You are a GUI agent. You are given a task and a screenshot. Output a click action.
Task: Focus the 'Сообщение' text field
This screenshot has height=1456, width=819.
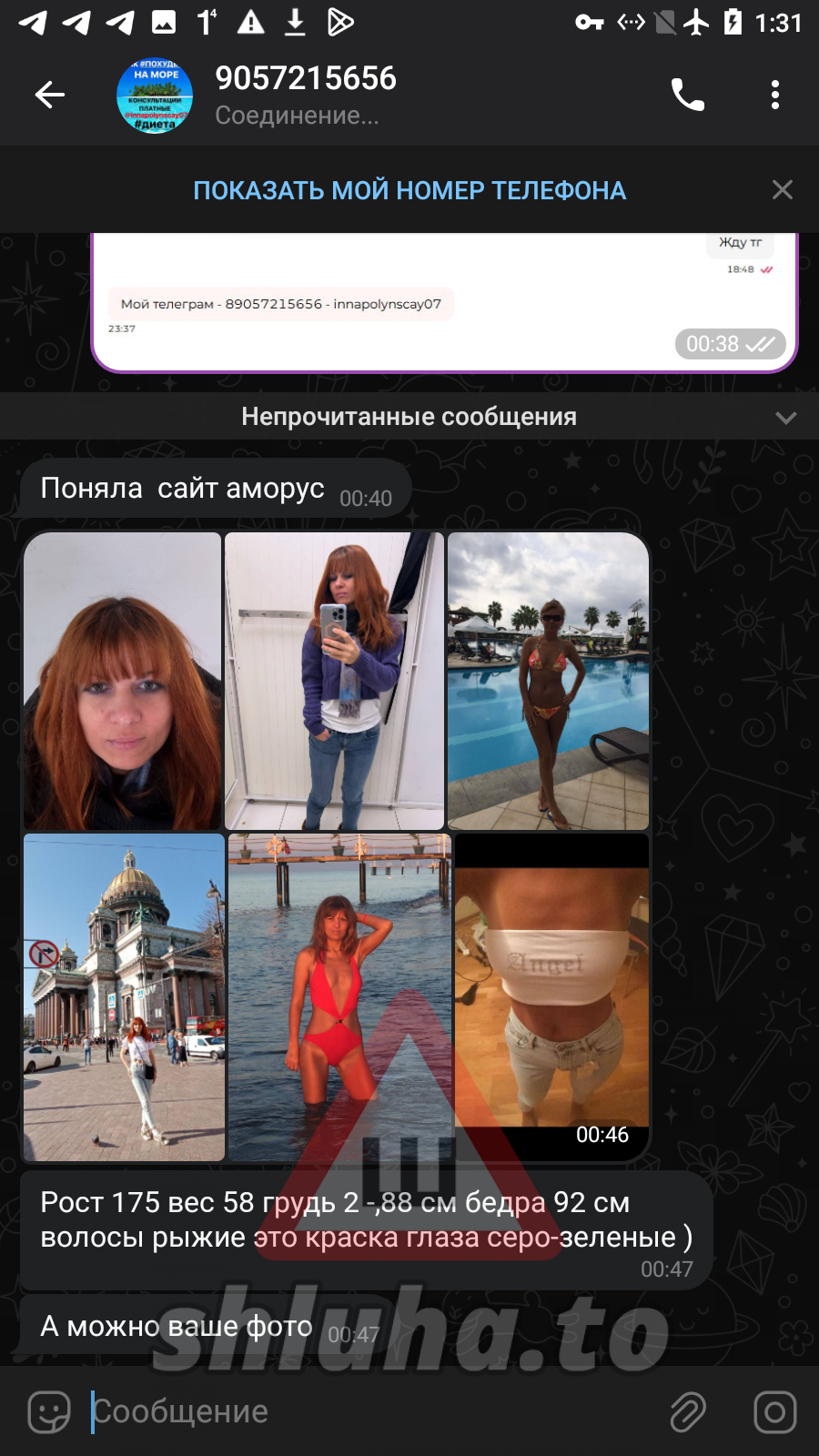pos(364,1411)
